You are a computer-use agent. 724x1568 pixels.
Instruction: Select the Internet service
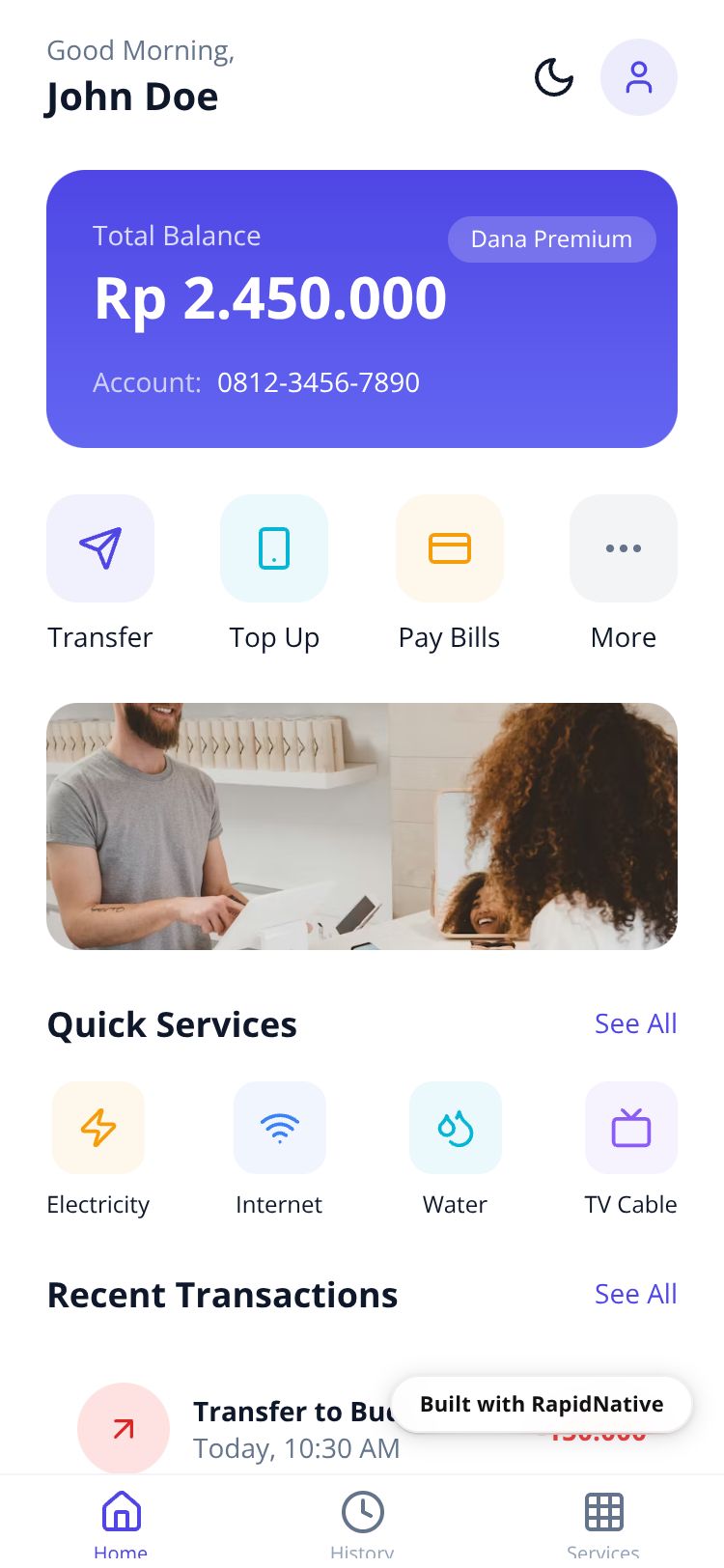[279, 1128]
